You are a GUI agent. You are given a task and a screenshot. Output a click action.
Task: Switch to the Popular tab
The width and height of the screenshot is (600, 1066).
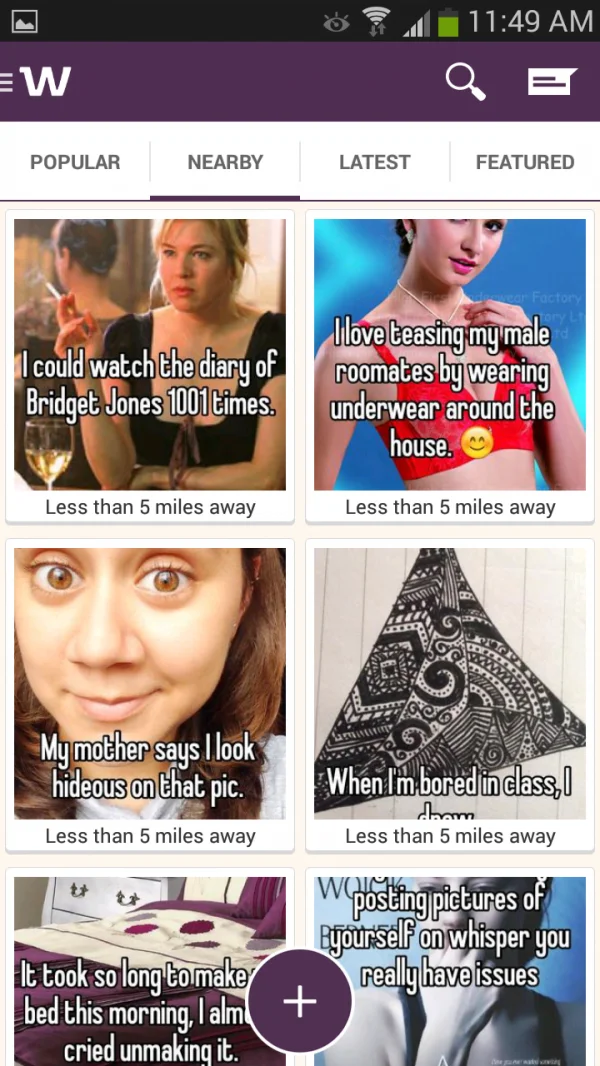pos(75,162)
